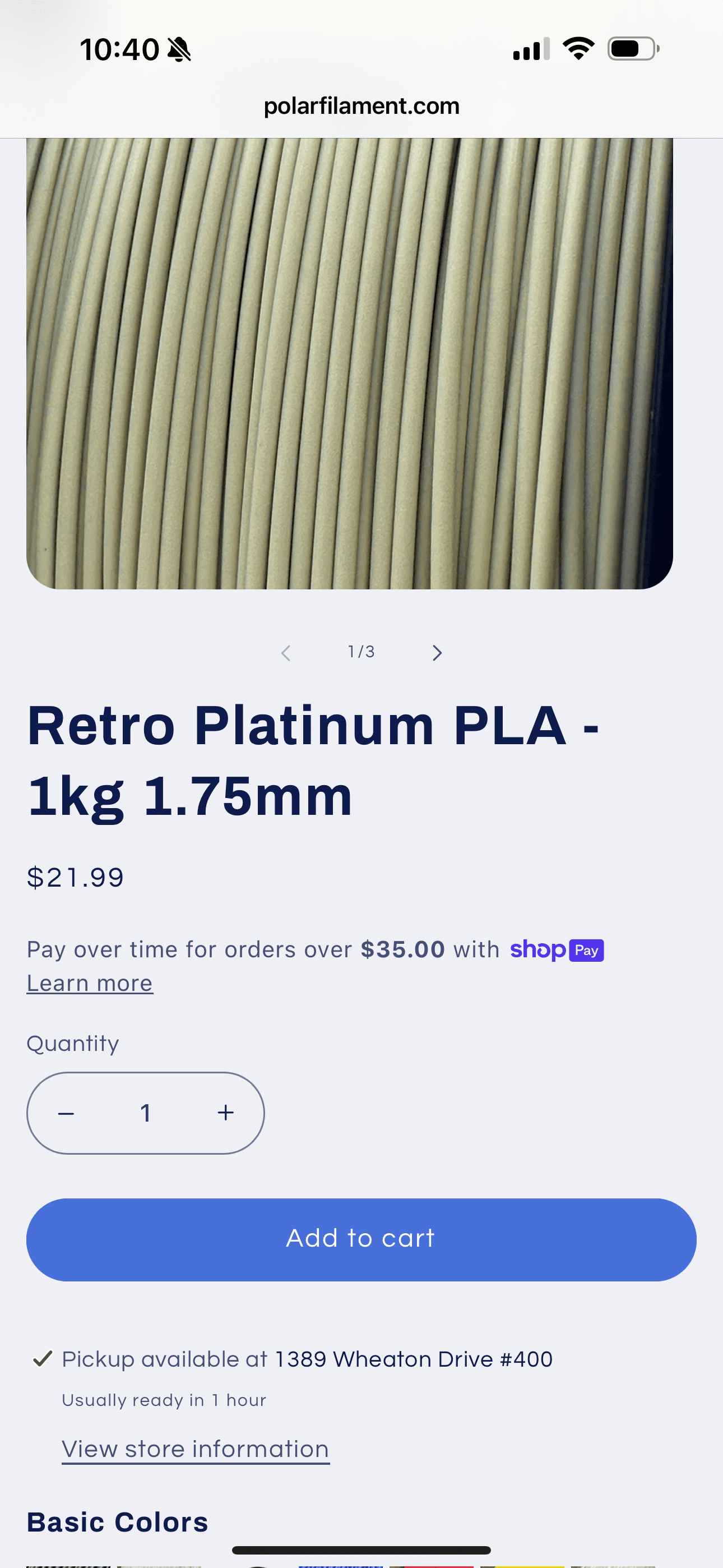Select the quantity number field

[x=146, y=1113]
